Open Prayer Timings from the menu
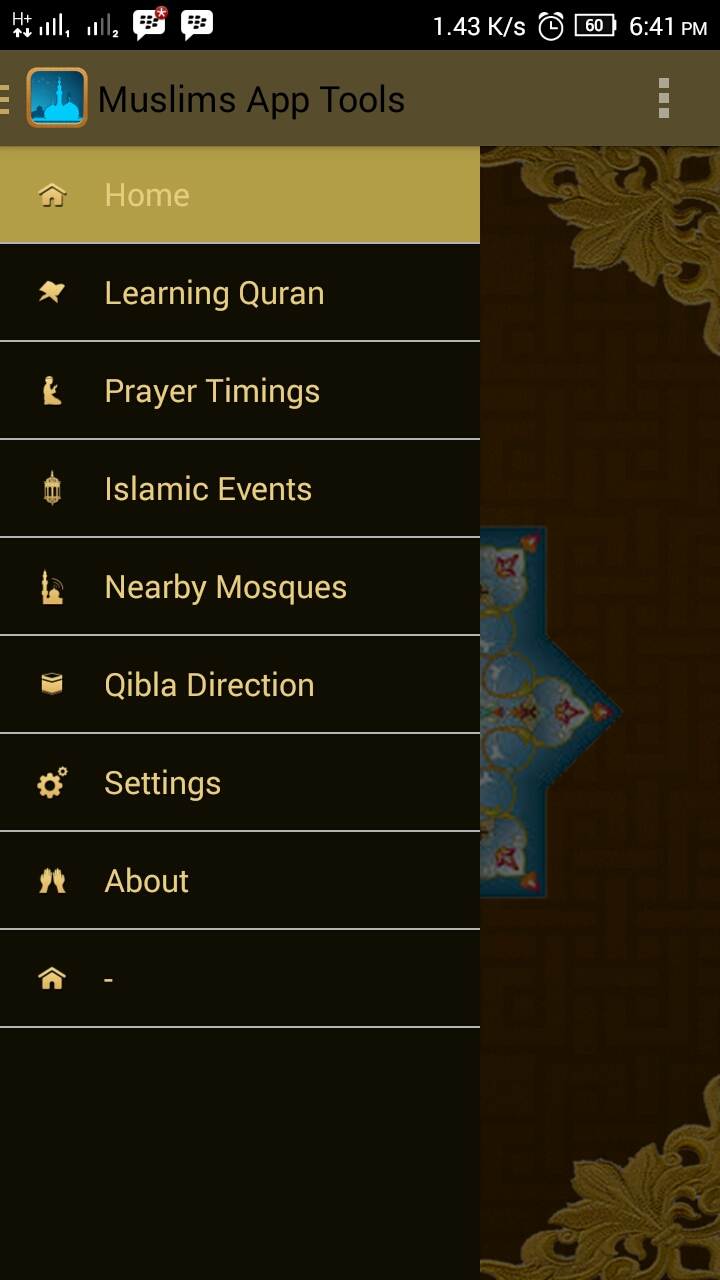 coord(211,390)
